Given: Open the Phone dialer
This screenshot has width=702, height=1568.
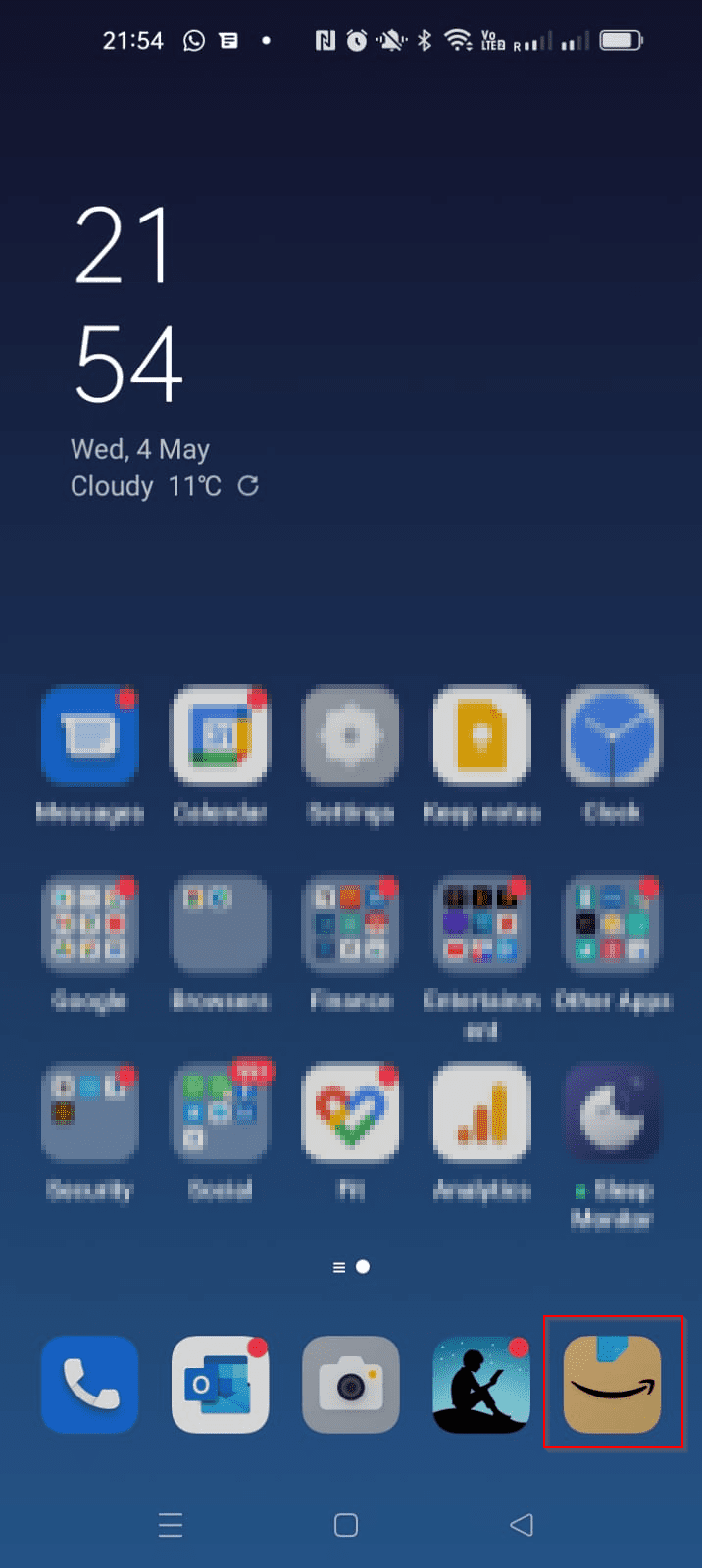Looking at the screenshot, I should click(90, 1384).
